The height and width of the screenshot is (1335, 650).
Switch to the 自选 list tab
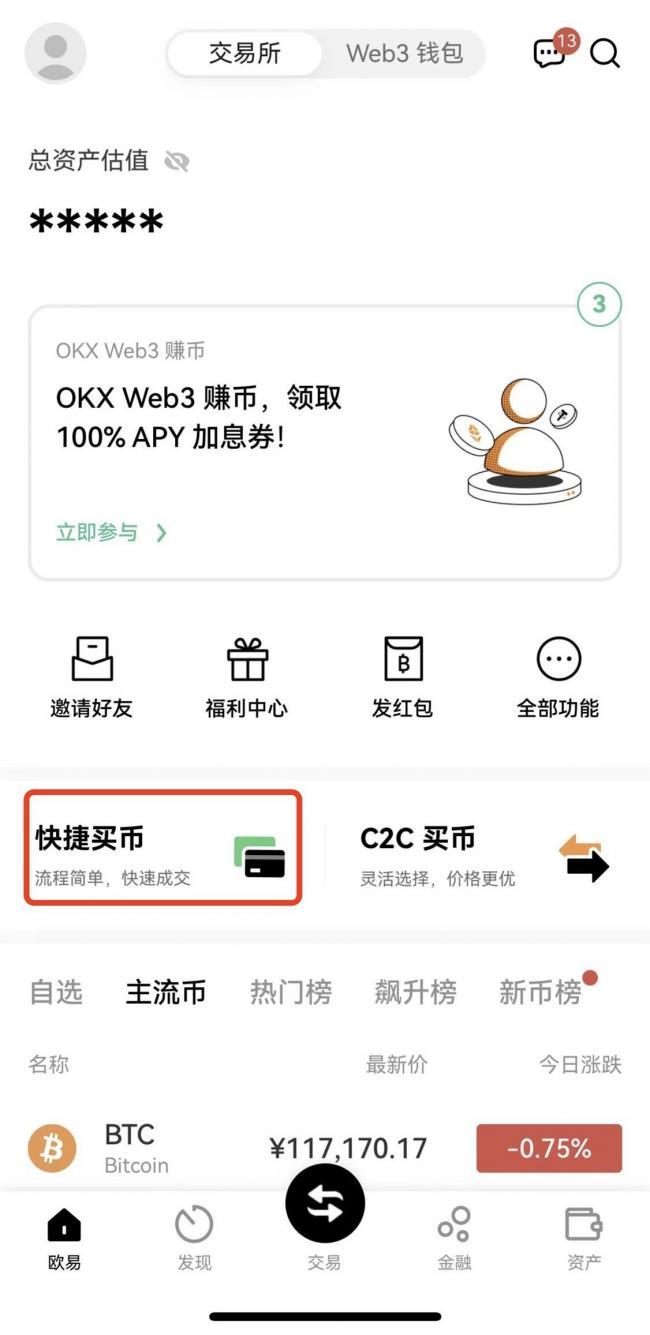tap(56, 992)
